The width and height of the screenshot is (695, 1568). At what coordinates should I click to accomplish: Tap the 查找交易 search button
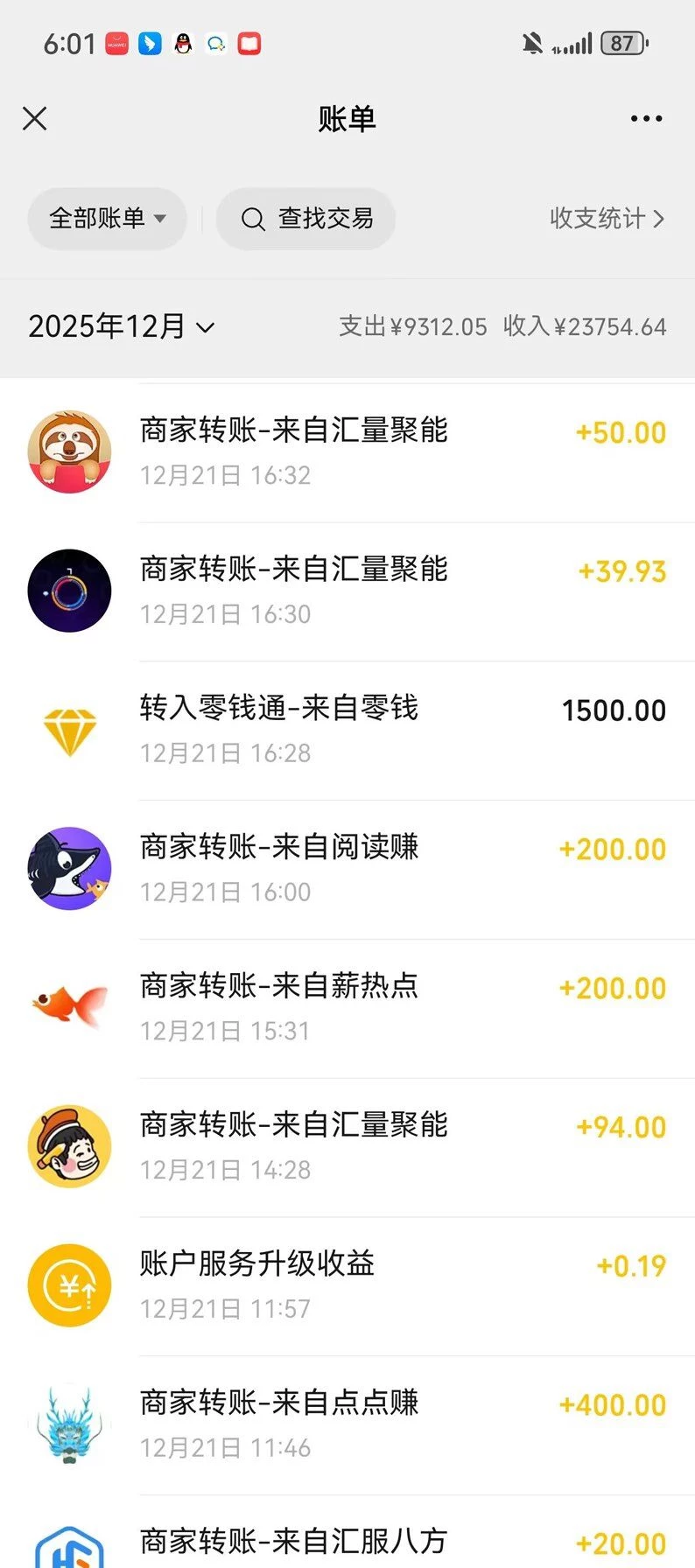306,219
